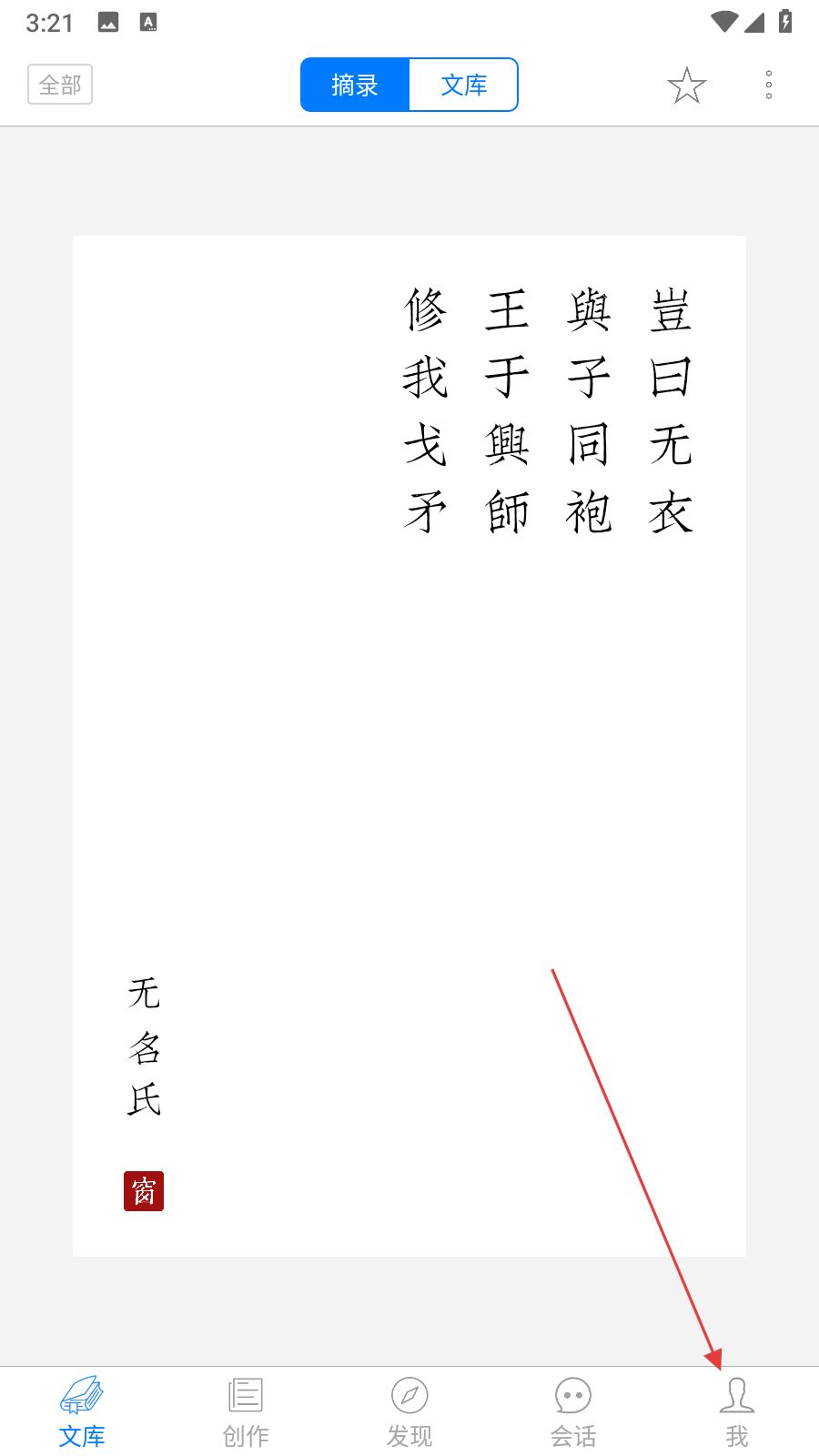
Task: Go to the 文库 bottom tab
Action: pos(82,1411)
